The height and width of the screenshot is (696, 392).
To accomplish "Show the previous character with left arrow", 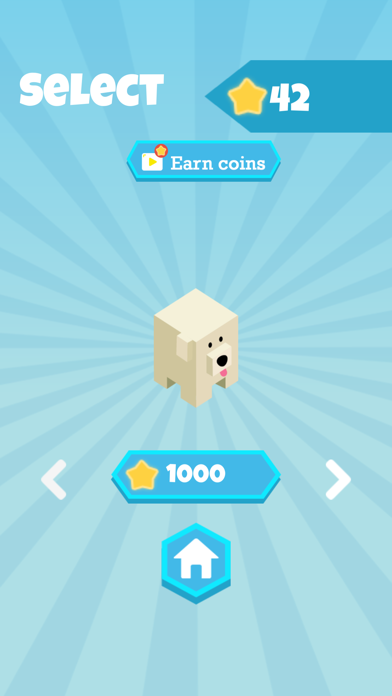I will 54,479.
